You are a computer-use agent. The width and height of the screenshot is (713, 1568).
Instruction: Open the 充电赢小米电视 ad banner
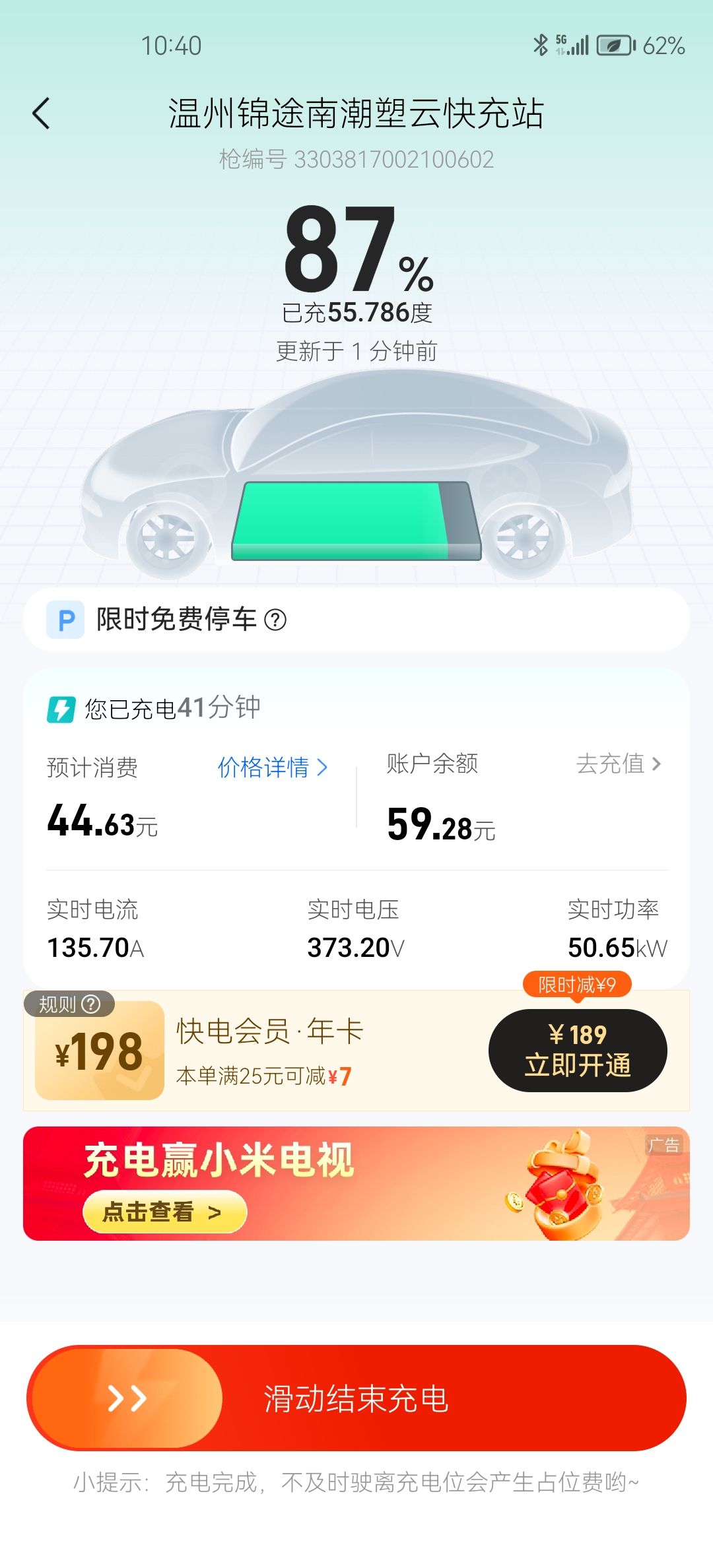tap(356, 1183)
